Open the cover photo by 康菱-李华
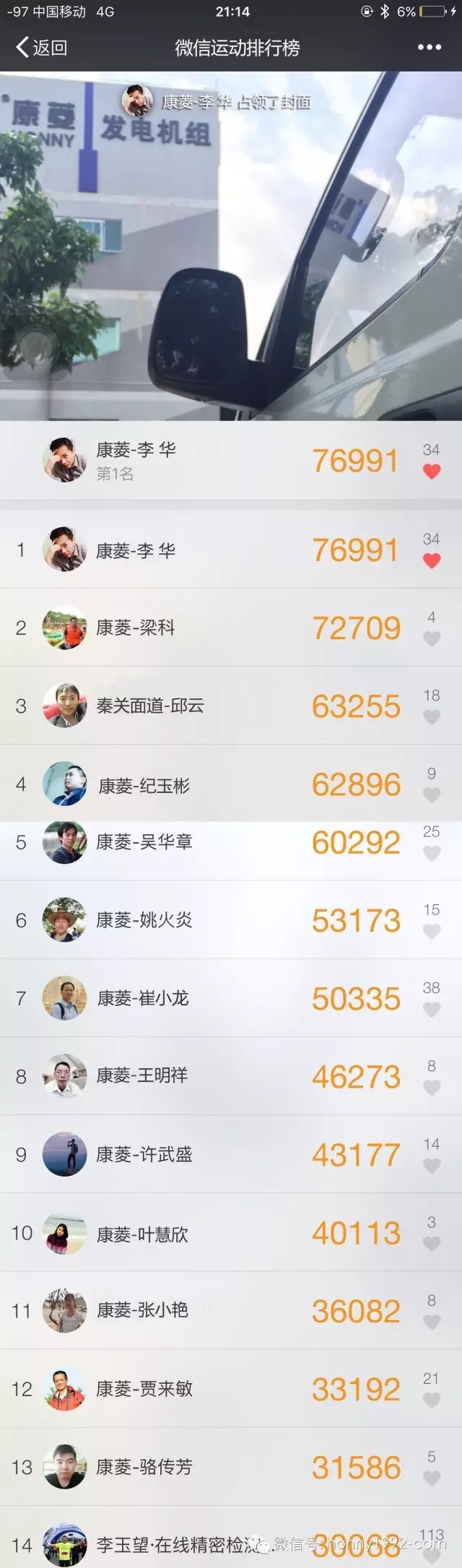This screenshot has width=462, height=1568. (x=231, y=246)
